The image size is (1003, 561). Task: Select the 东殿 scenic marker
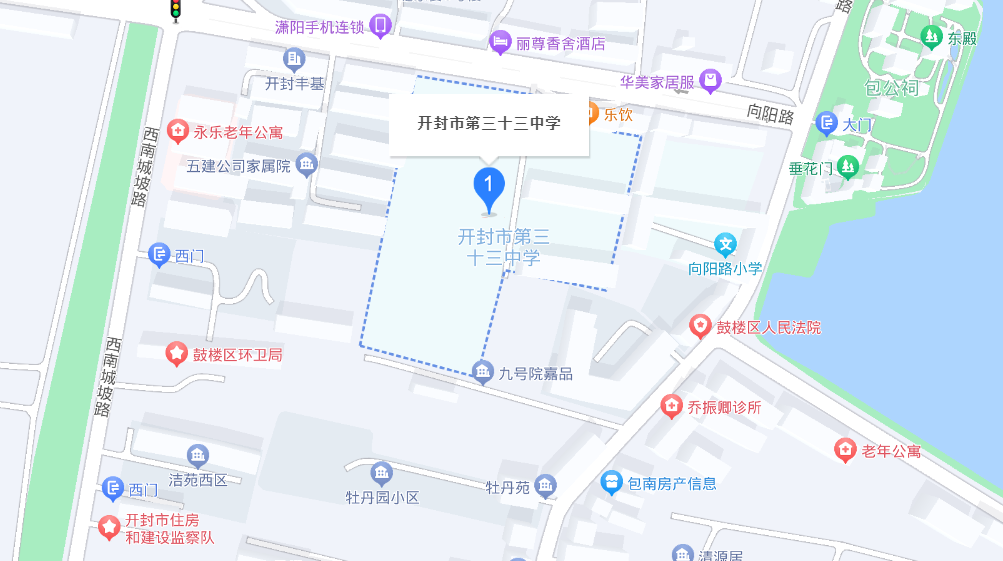click(x=932, y=38)
